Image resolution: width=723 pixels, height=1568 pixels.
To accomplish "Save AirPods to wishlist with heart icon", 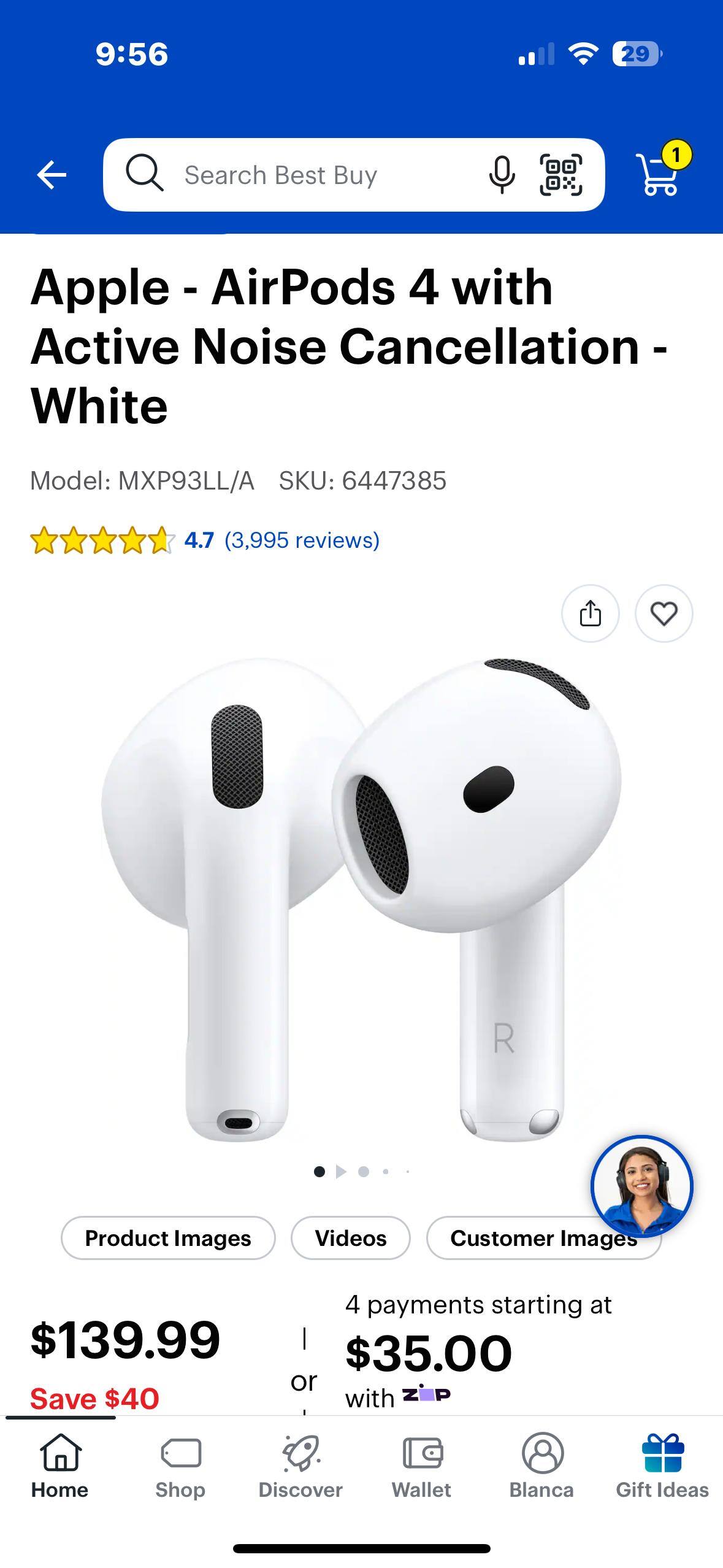I will click(664, 614).
